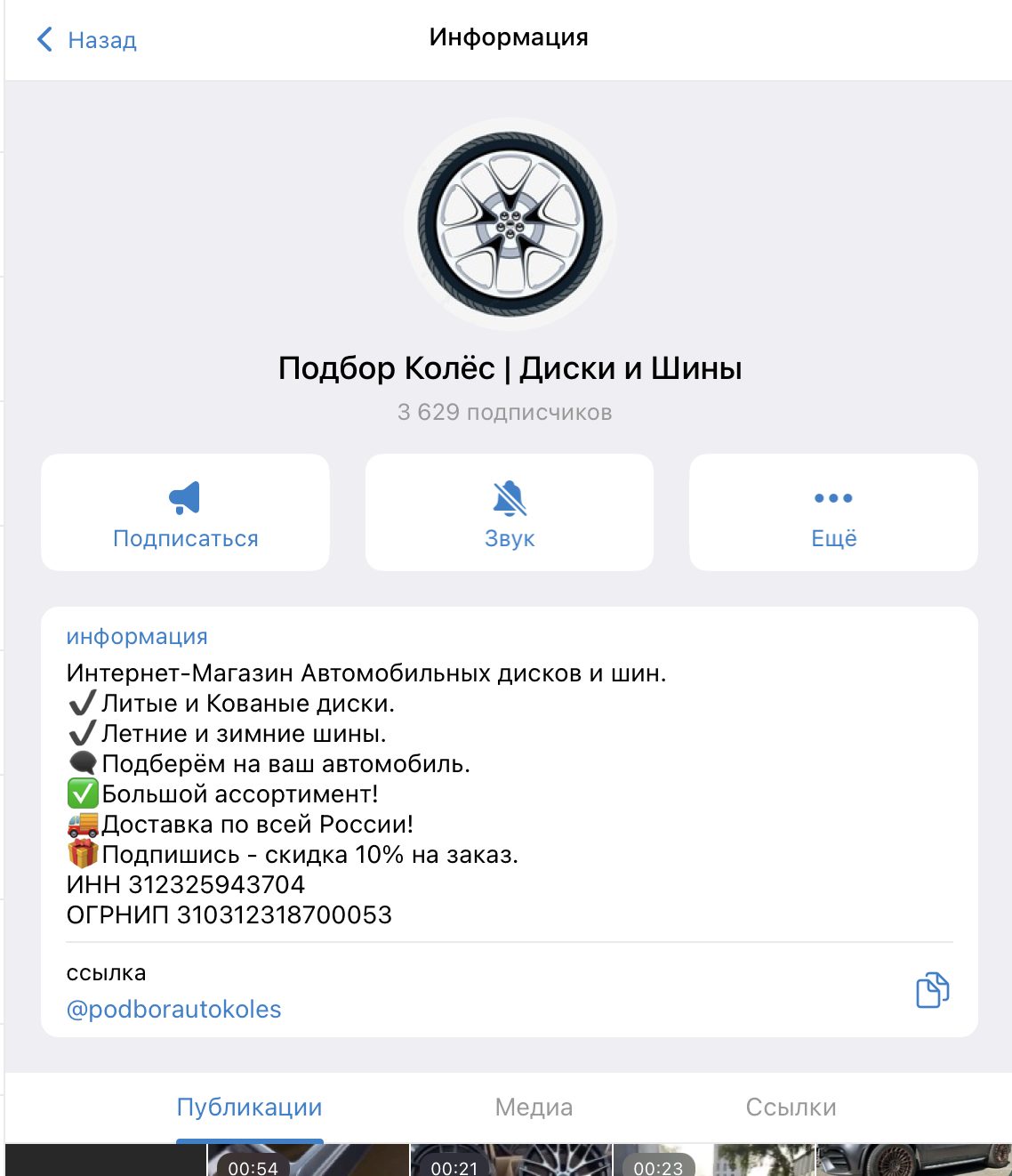Expand the информация section header
The height and width of the screenshot is (1176, 1012).
(135, 636)
